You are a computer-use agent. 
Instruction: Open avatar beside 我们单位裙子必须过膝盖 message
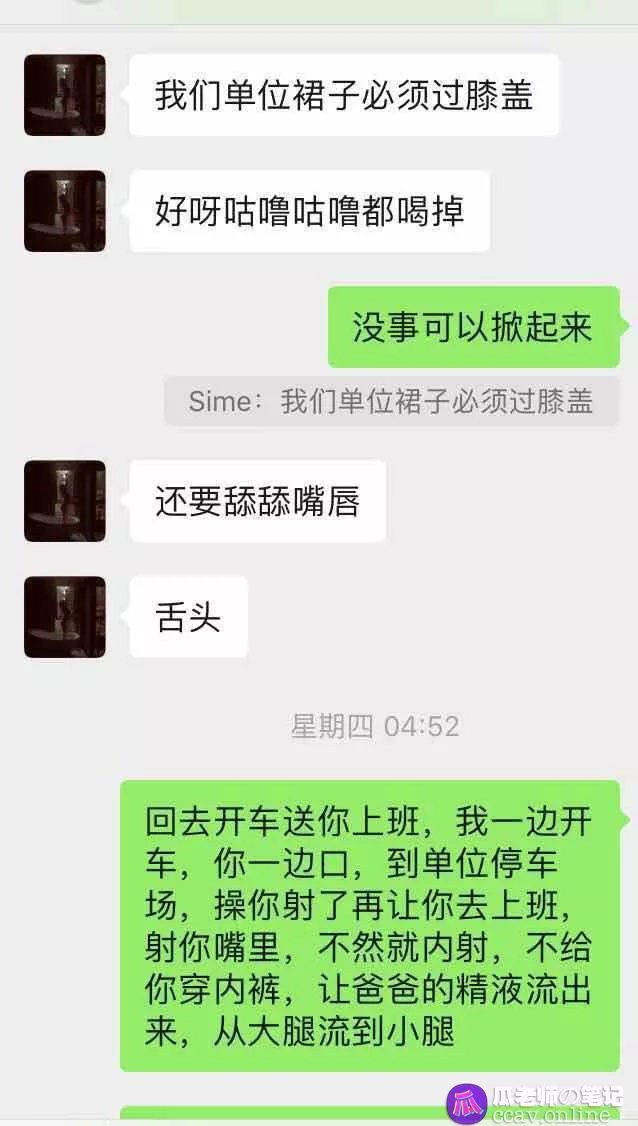point(65,95)
